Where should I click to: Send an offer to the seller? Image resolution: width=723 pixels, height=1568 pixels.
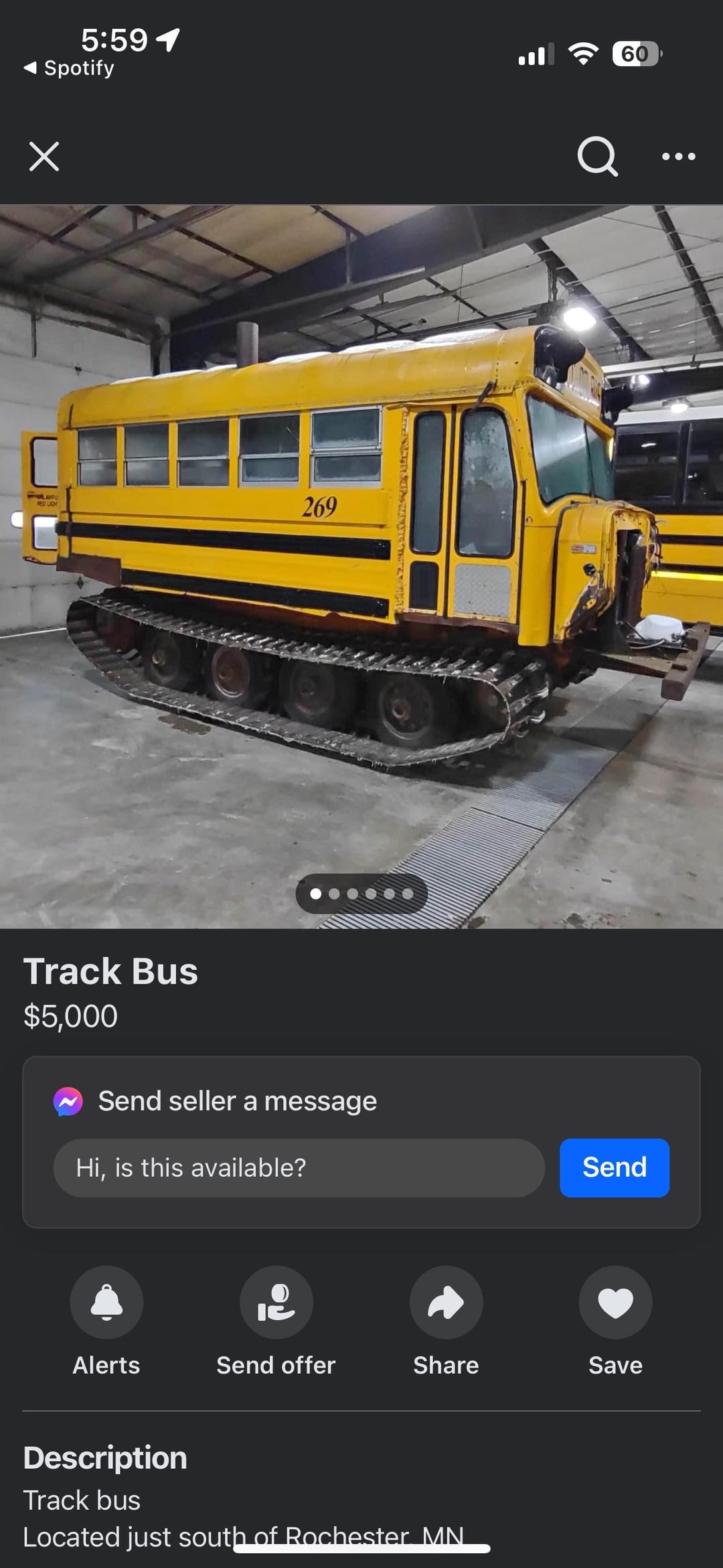click(x=276, y=1303)
